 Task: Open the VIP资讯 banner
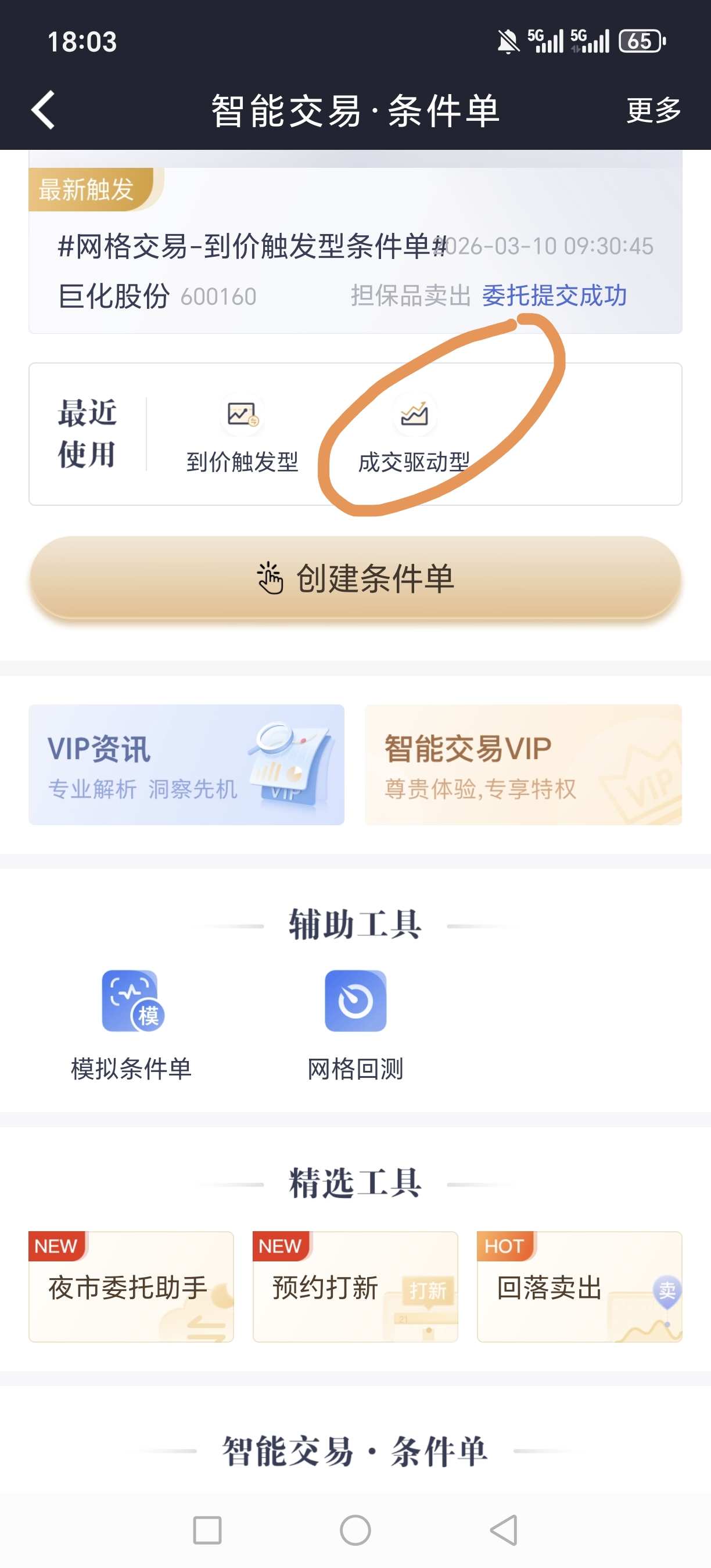click(186, 764)
